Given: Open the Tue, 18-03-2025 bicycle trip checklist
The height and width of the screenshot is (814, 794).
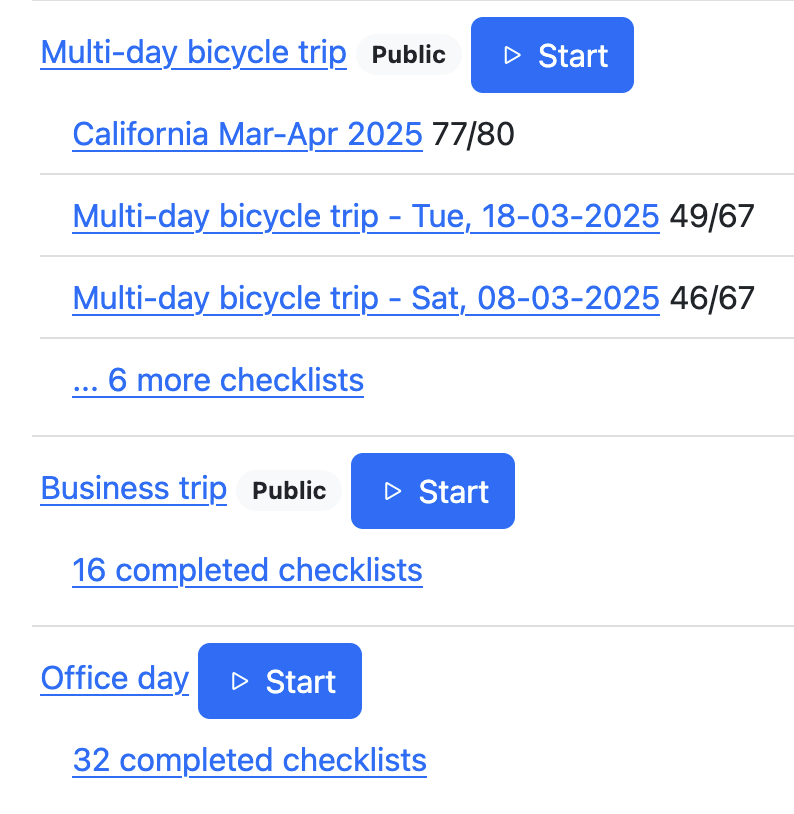Looking at the screenshot, I should point(366,216).
